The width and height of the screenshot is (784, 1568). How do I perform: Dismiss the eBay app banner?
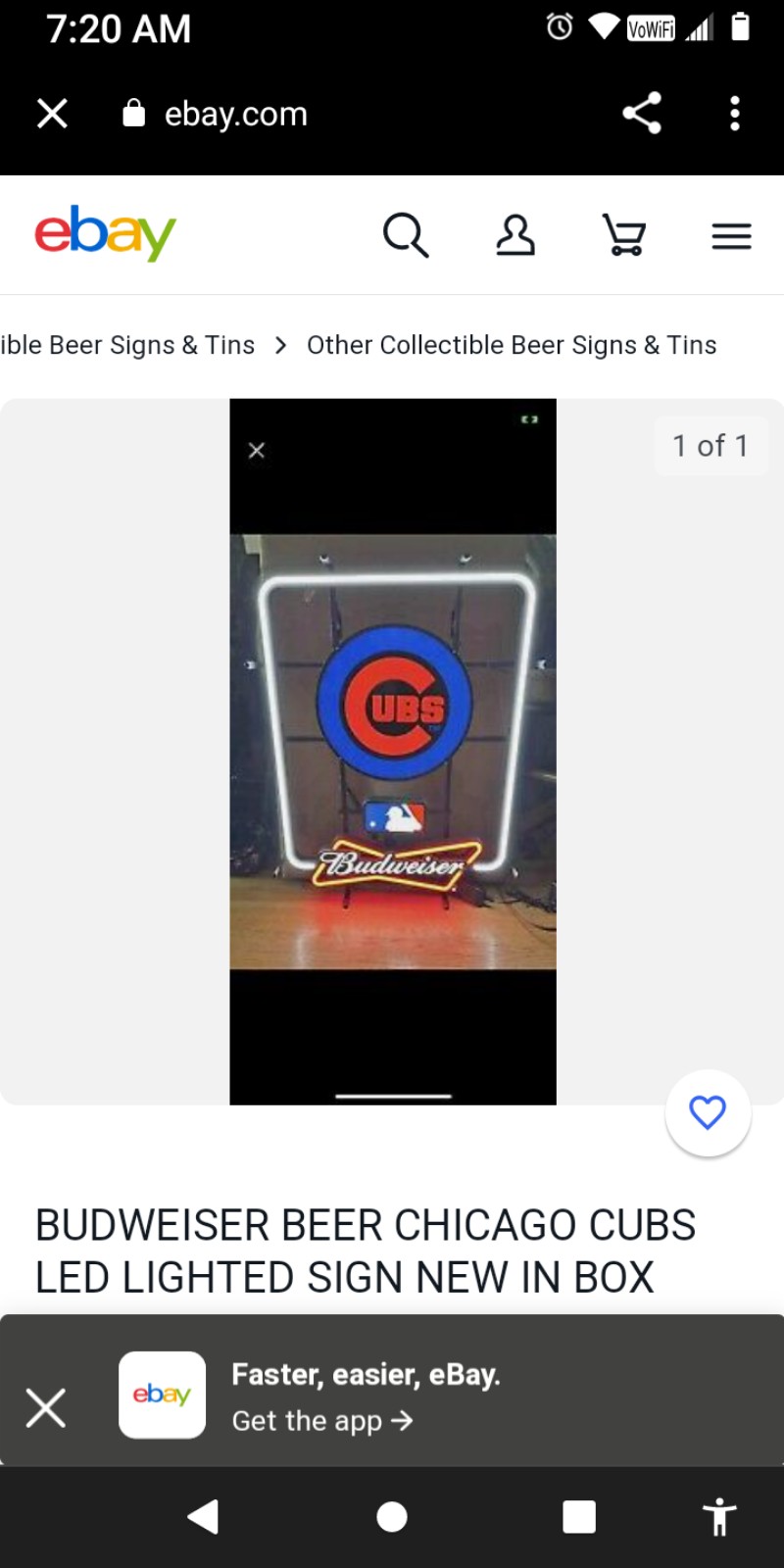coord(46,1408)
